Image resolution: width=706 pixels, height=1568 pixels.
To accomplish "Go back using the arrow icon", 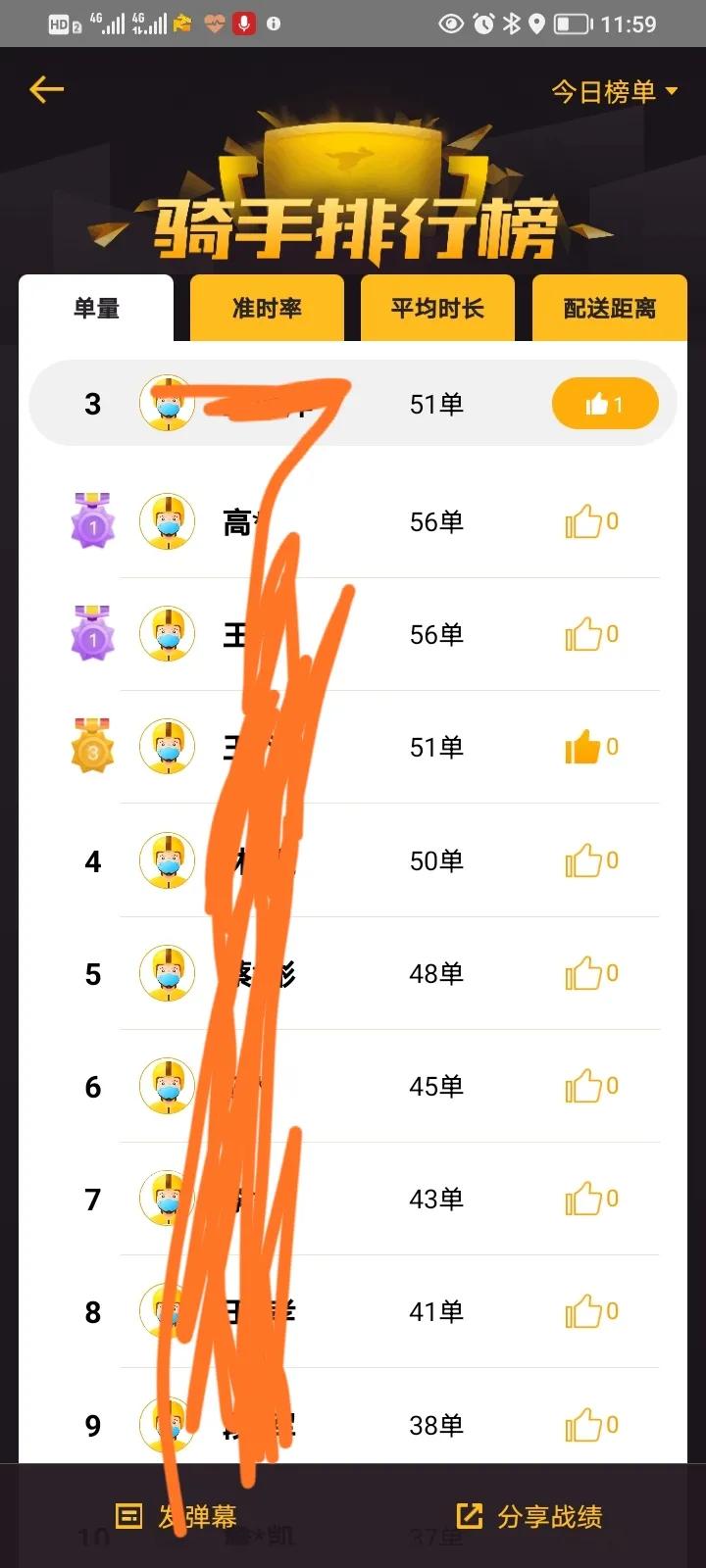I will (46, 90).
